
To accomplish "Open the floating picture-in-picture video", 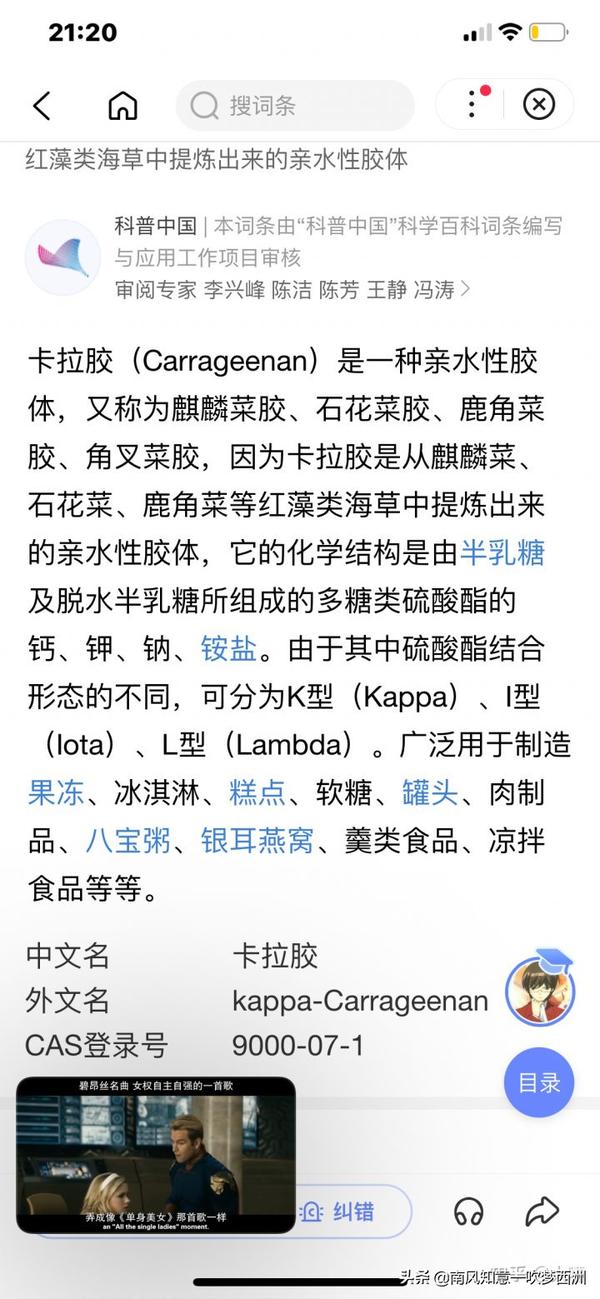I will click(156, 1155).
